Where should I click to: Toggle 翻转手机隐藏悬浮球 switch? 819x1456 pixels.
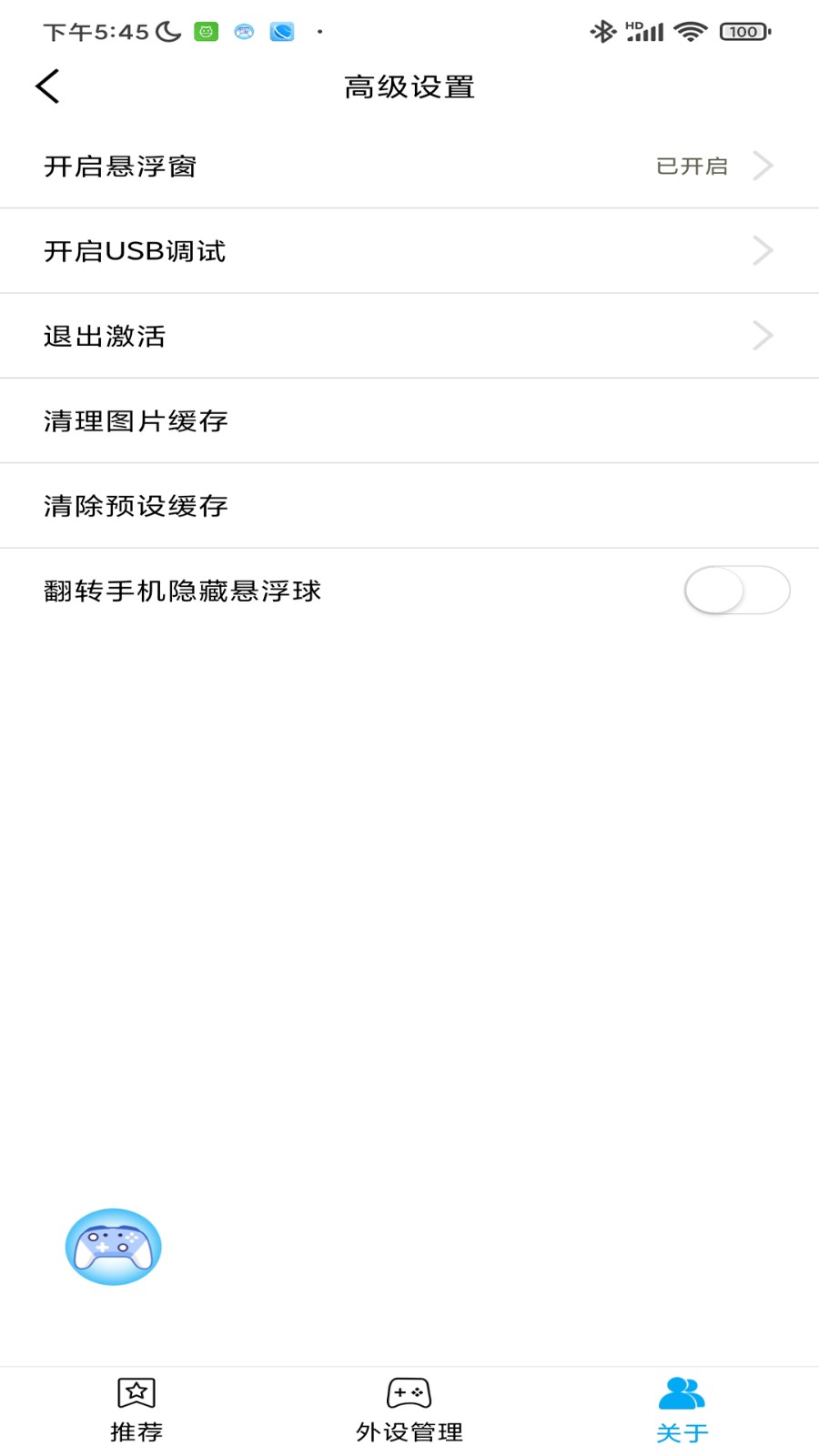[737, 591]
